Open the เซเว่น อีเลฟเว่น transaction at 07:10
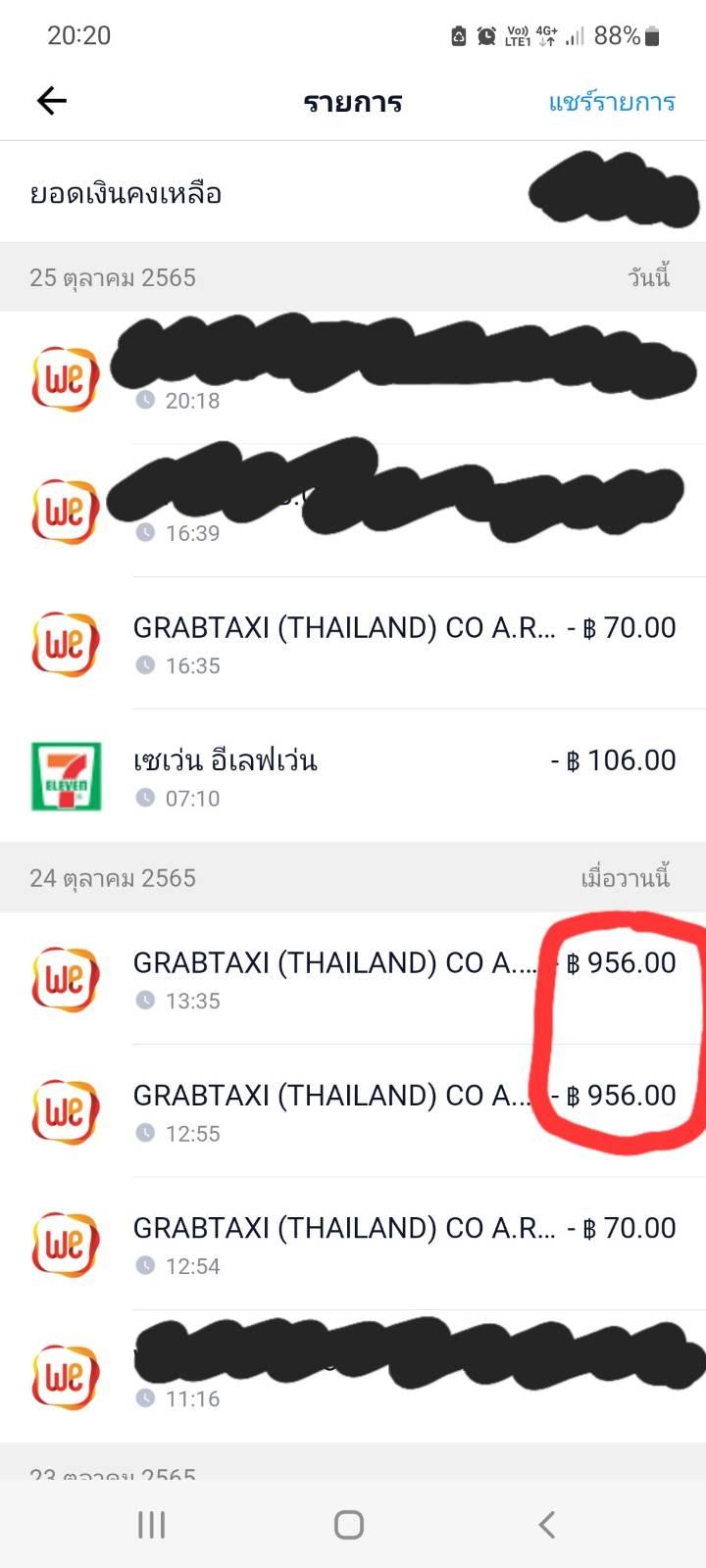706x1568 pixels. (353, 775)
